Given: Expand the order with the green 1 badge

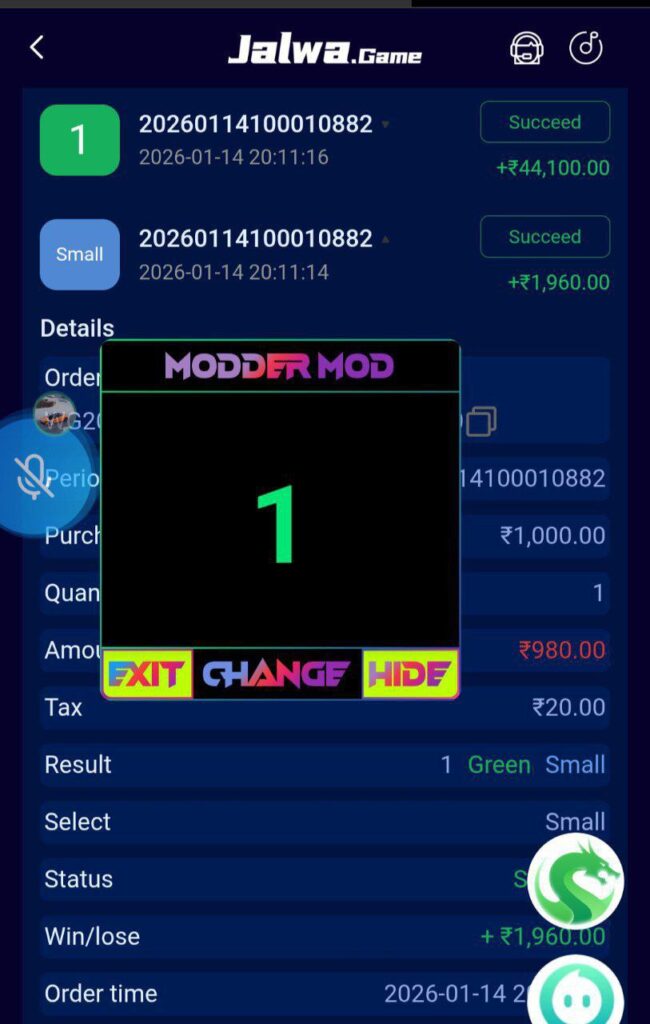Looking at the screenshot, I should [x=385, y=125].
